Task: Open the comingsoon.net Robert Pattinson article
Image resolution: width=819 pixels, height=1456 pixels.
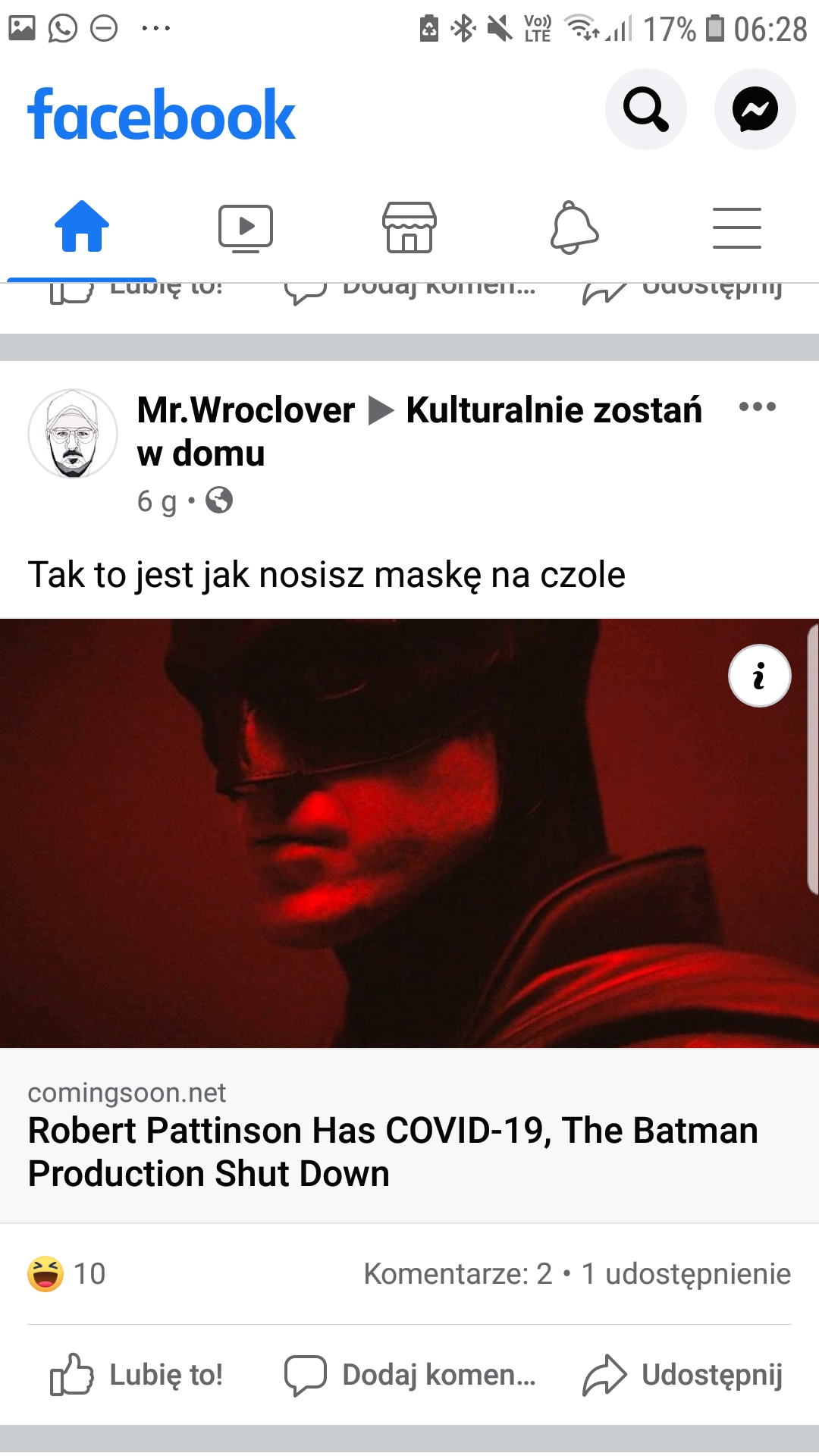Action: (409, 1136)
